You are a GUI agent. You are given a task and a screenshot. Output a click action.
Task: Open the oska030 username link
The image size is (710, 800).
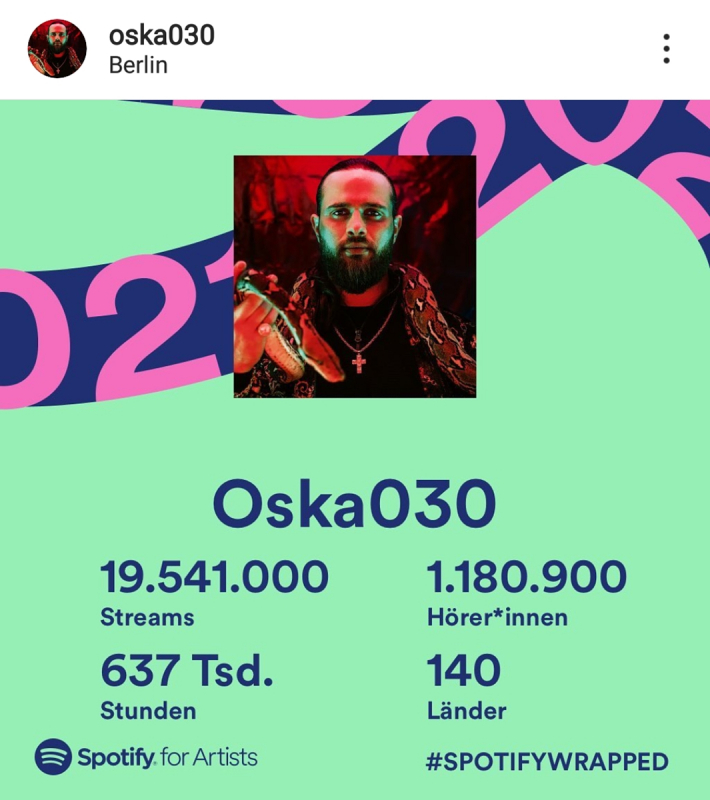point(161,36)
